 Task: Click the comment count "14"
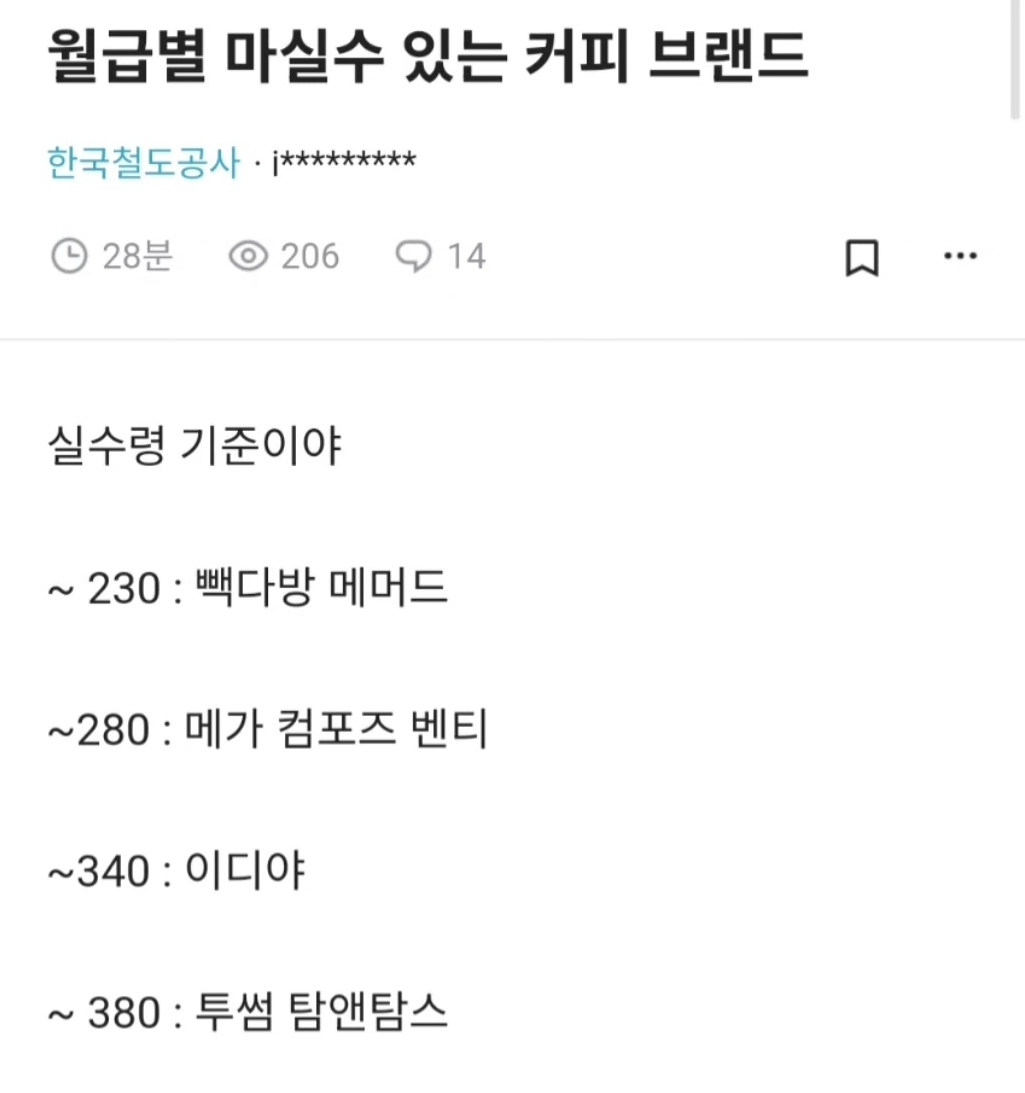(x=465, y=257)
